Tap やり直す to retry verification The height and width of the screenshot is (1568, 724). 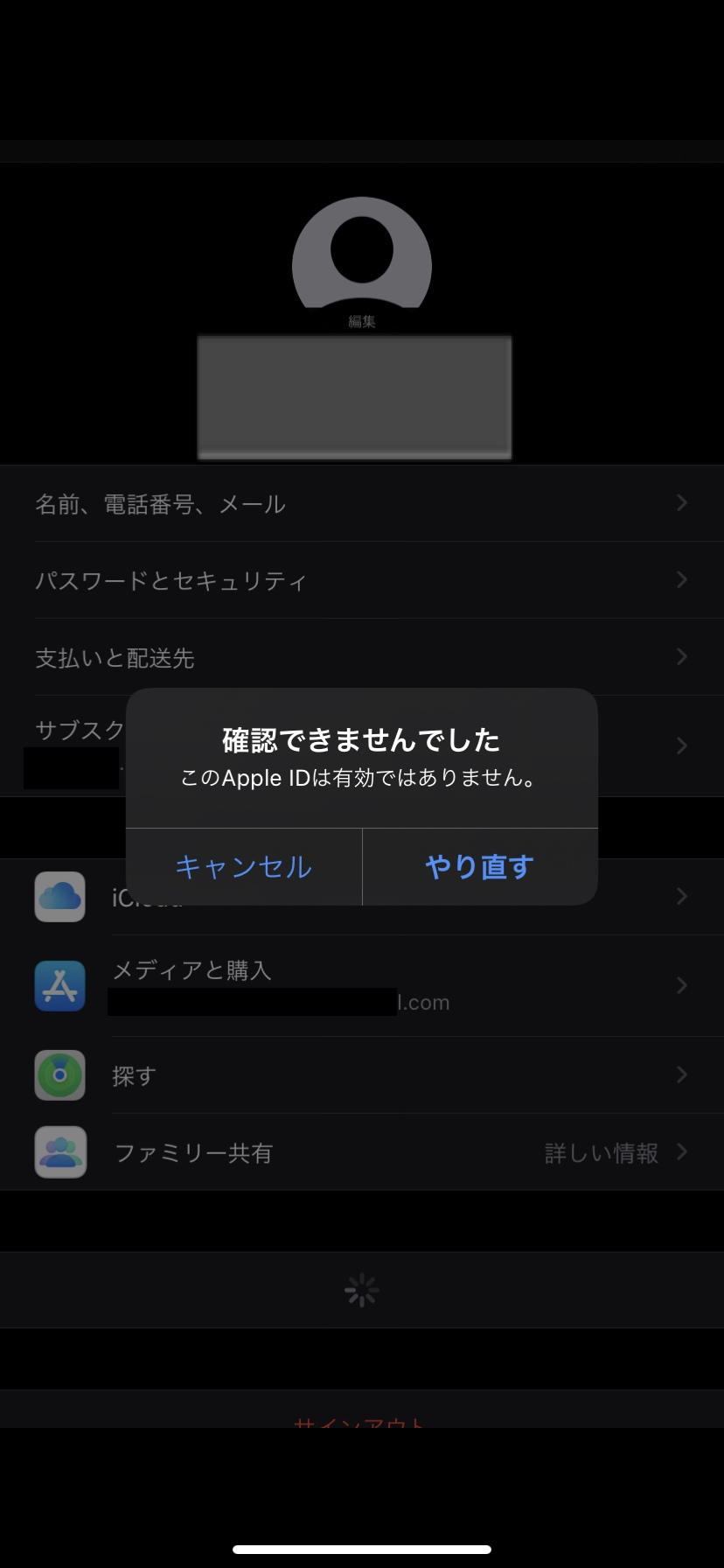pyautogui.click(x=480, y=866)
